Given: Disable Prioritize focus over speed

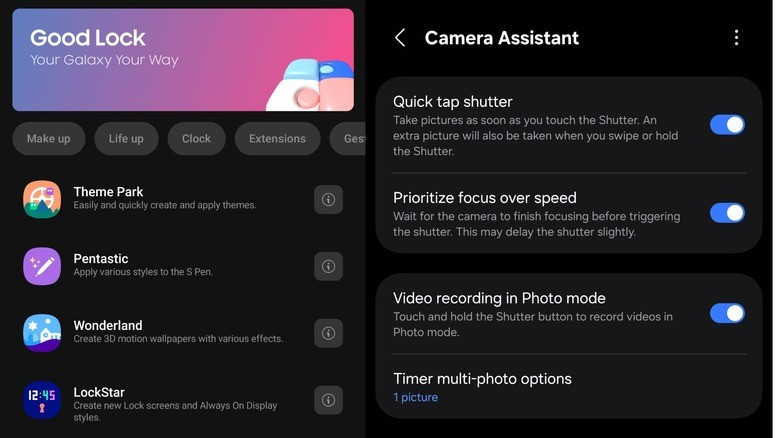Looking at the screenshot, I should (727, 212).
